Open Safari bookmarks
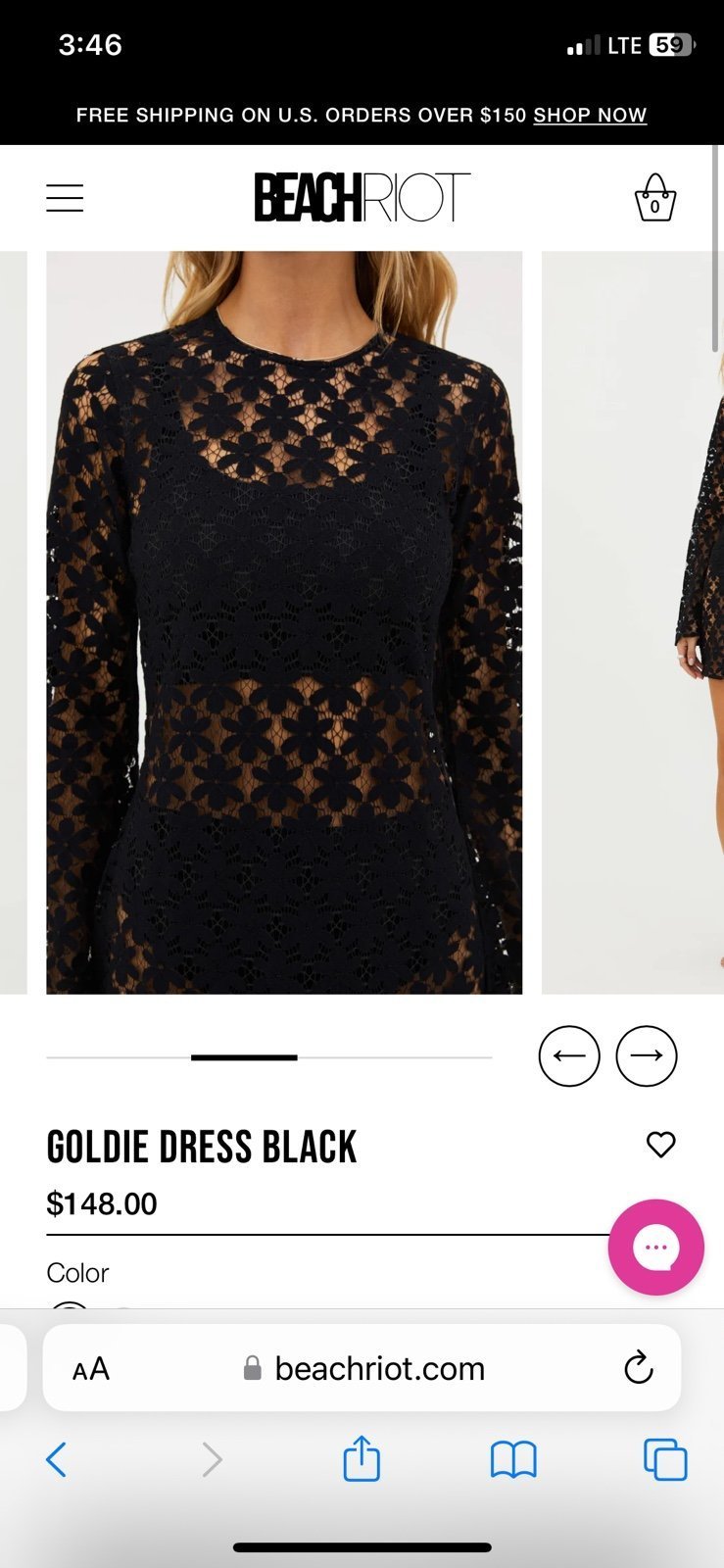Screen dimensions: 724x1568 point(513,1460)
